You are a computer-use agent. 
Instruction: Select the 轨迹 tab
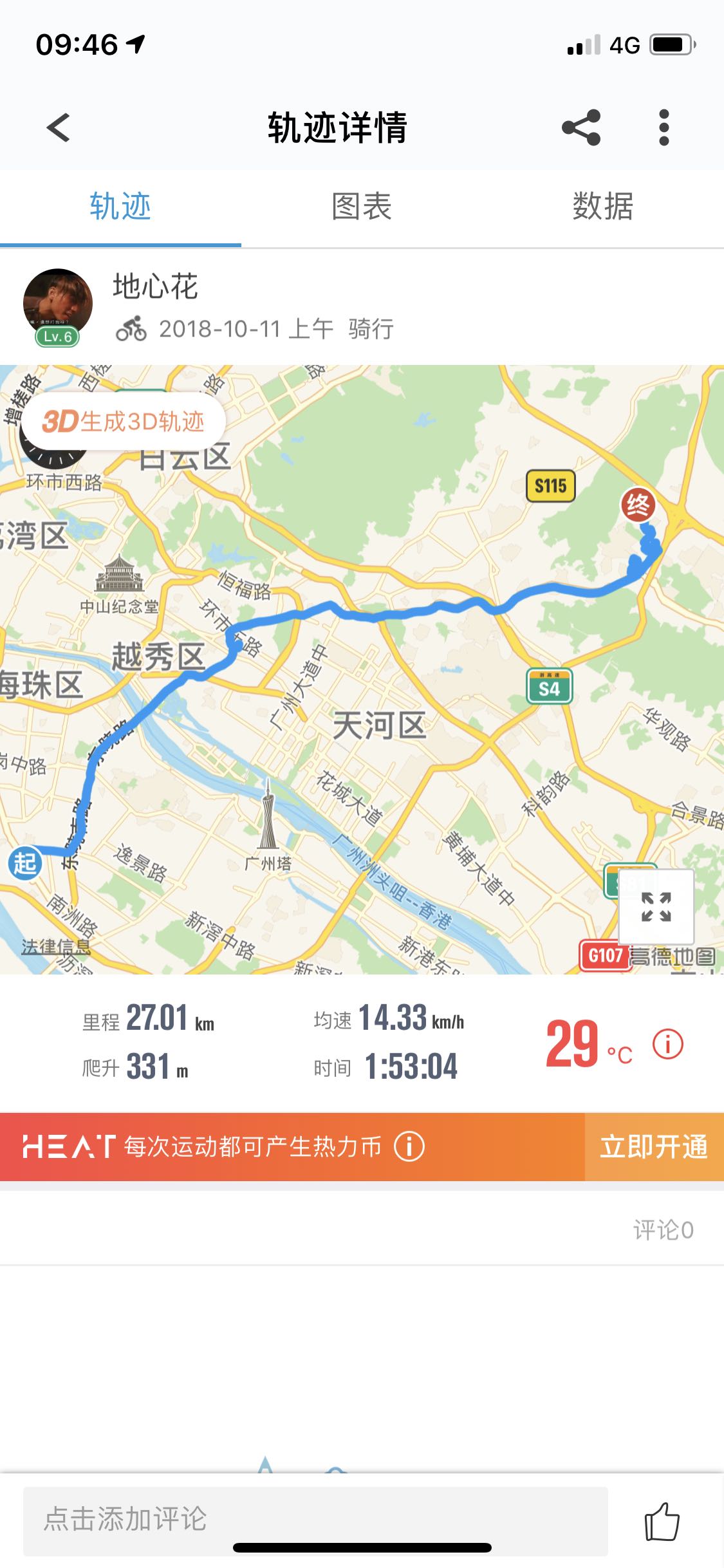click(x=120, y=207)
